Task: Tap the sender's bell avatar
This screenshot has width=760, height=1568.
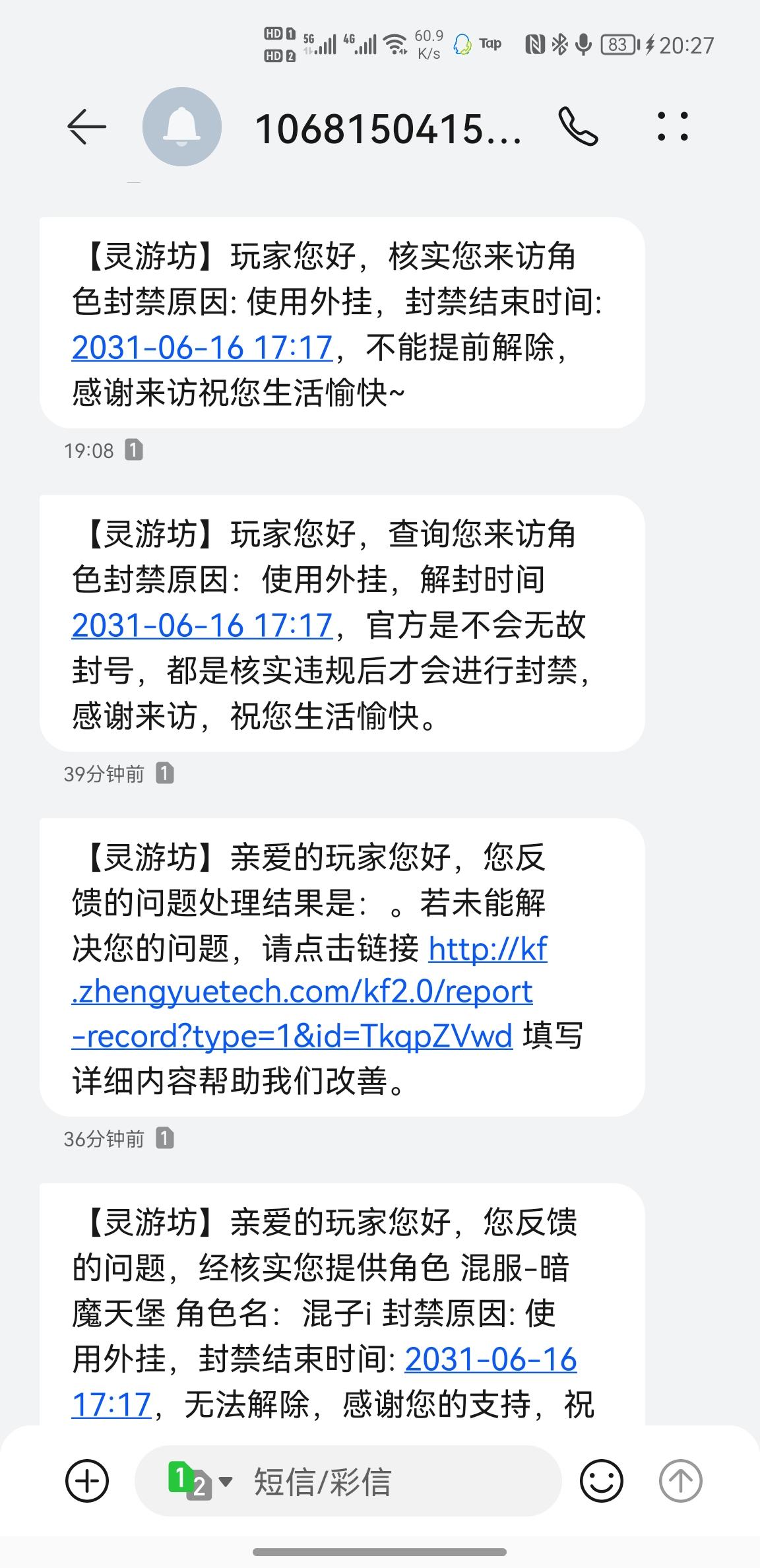Action: click(182, 127)
